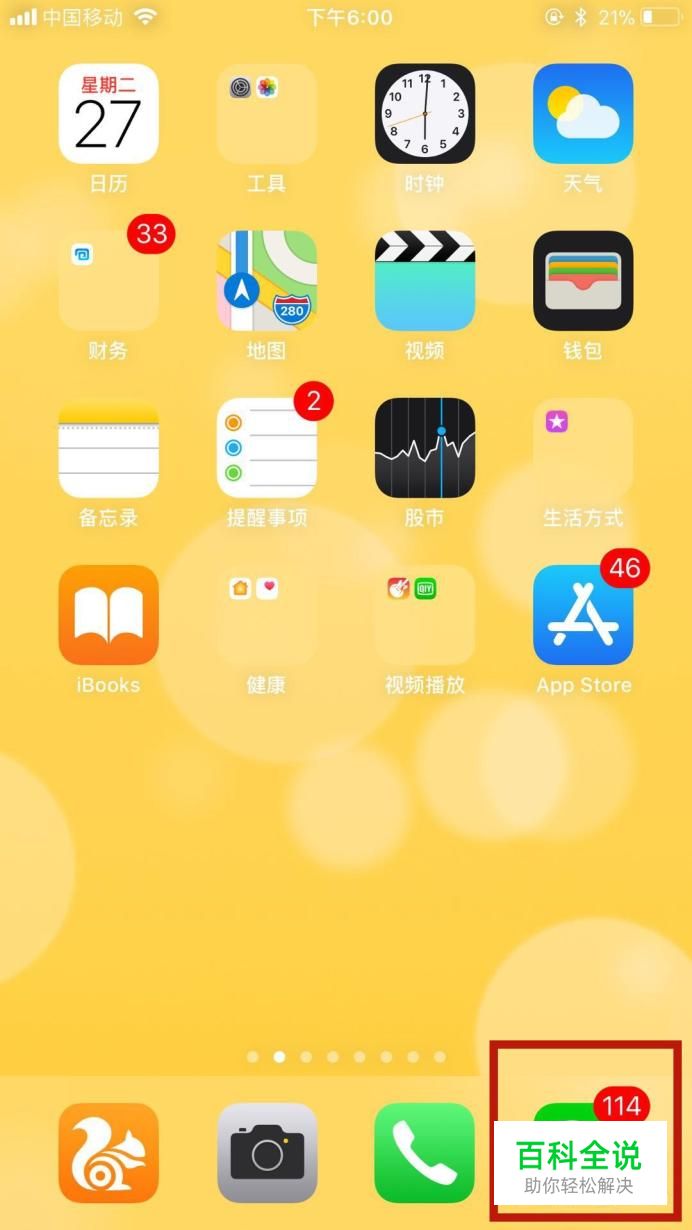This screenshot has height=1230, width=692.
Task: Launch the 地图 maps app
Action: pos(266,281)
